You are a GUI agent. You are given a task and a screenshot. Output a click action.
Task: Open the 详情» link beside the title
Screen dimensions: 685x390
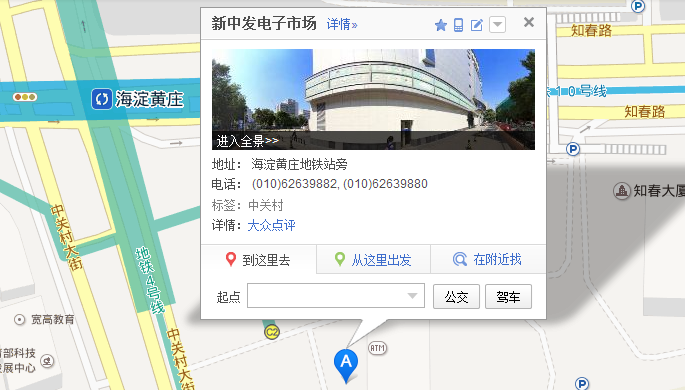342,24
